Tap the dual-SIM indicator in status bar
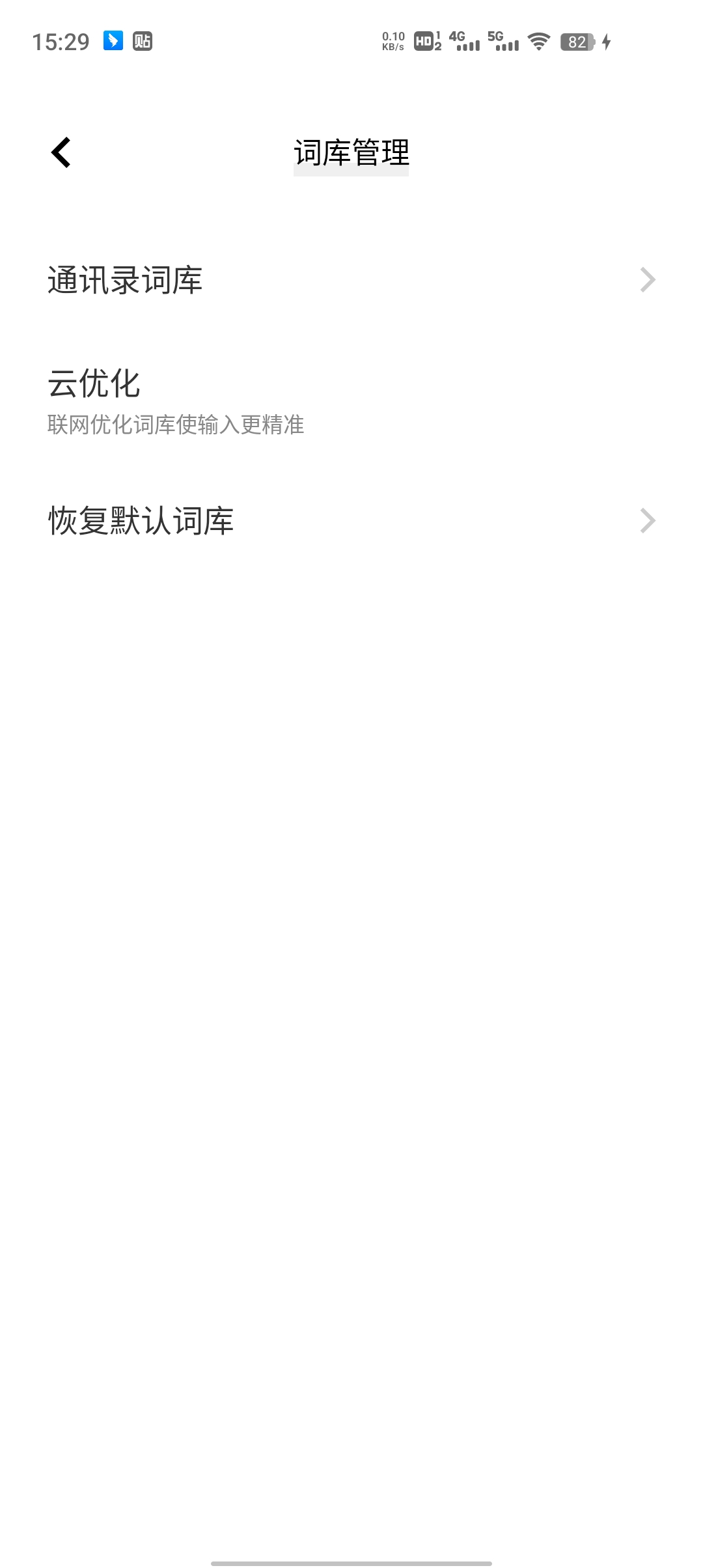Image resolution: width=703 pixels, height=1568 pixels. tap(439, 42)
